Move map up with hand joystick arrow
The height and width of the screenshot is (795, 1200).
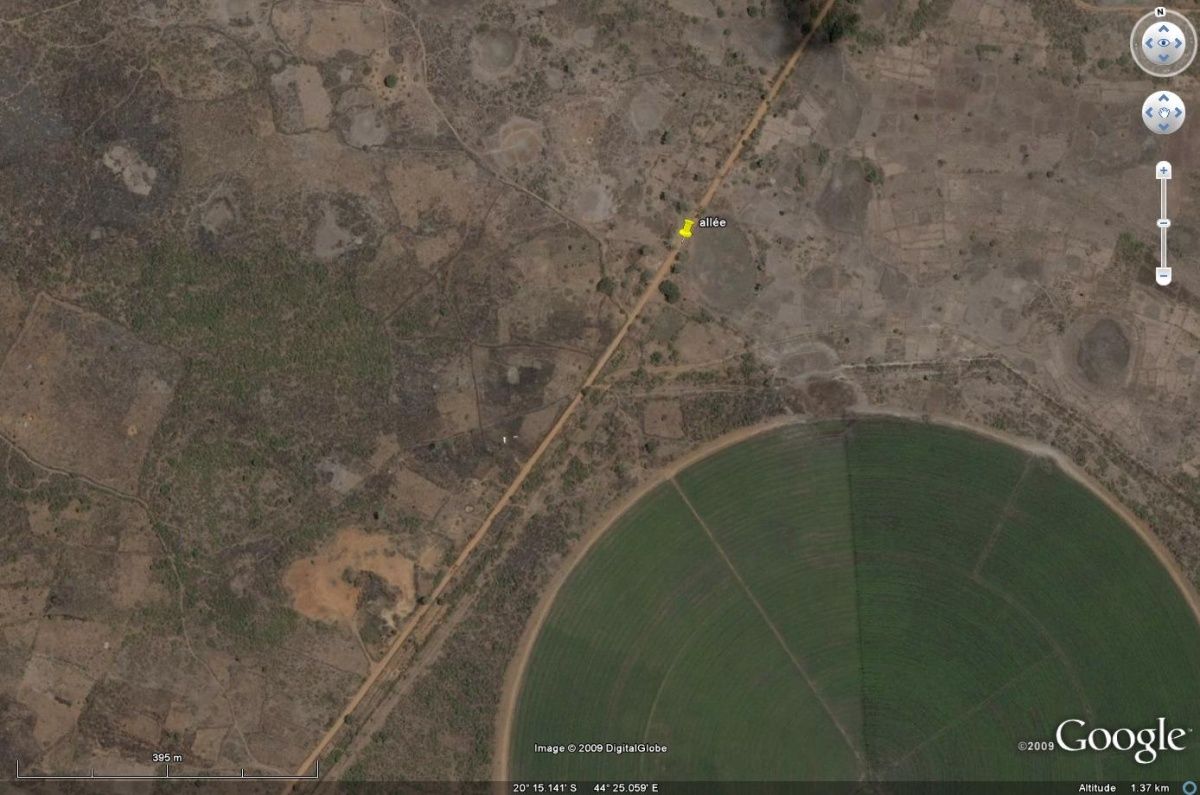click(x=1163, y=99)
